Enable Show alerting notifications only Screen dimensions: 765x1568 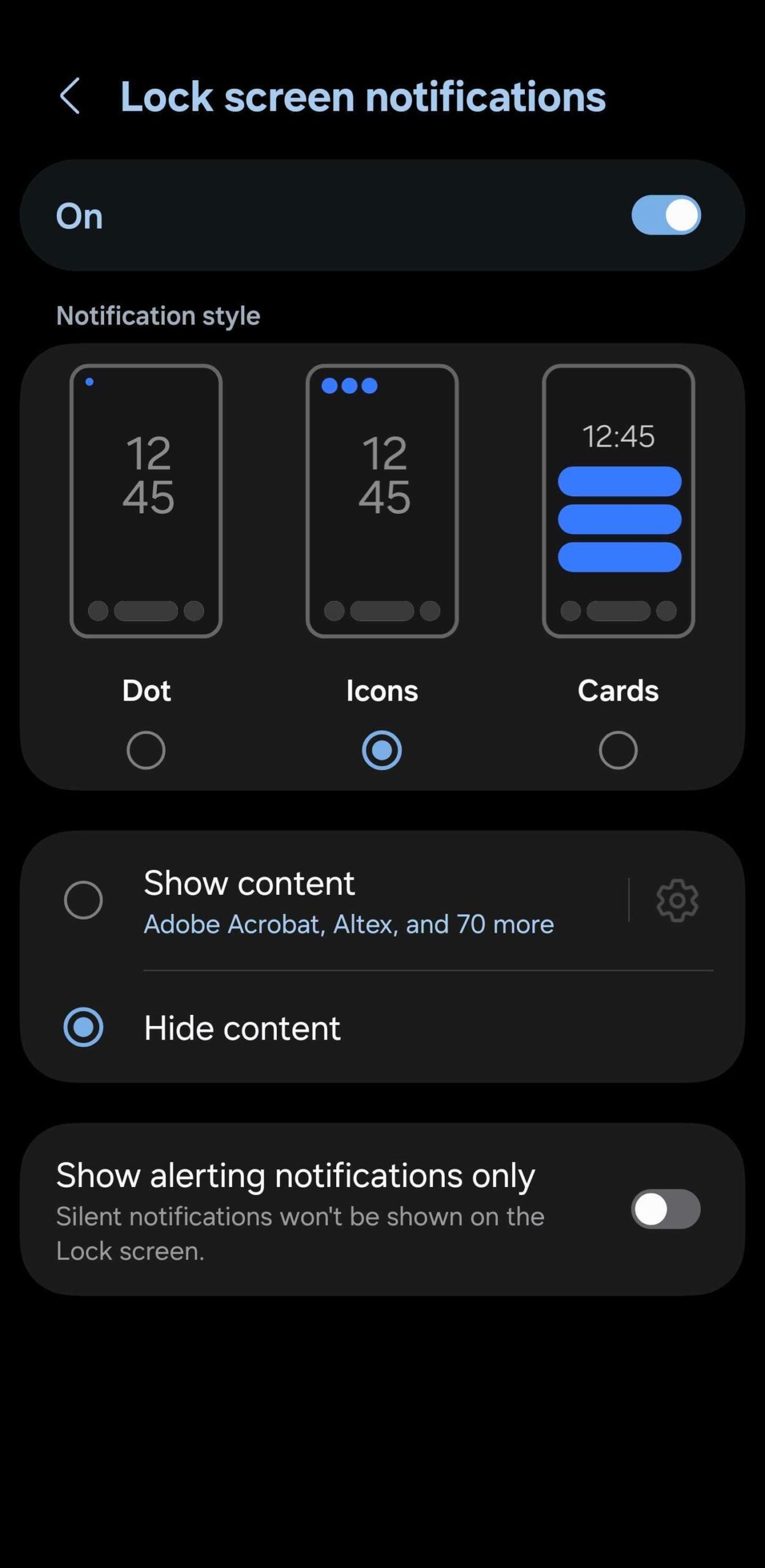(666, 1208)
